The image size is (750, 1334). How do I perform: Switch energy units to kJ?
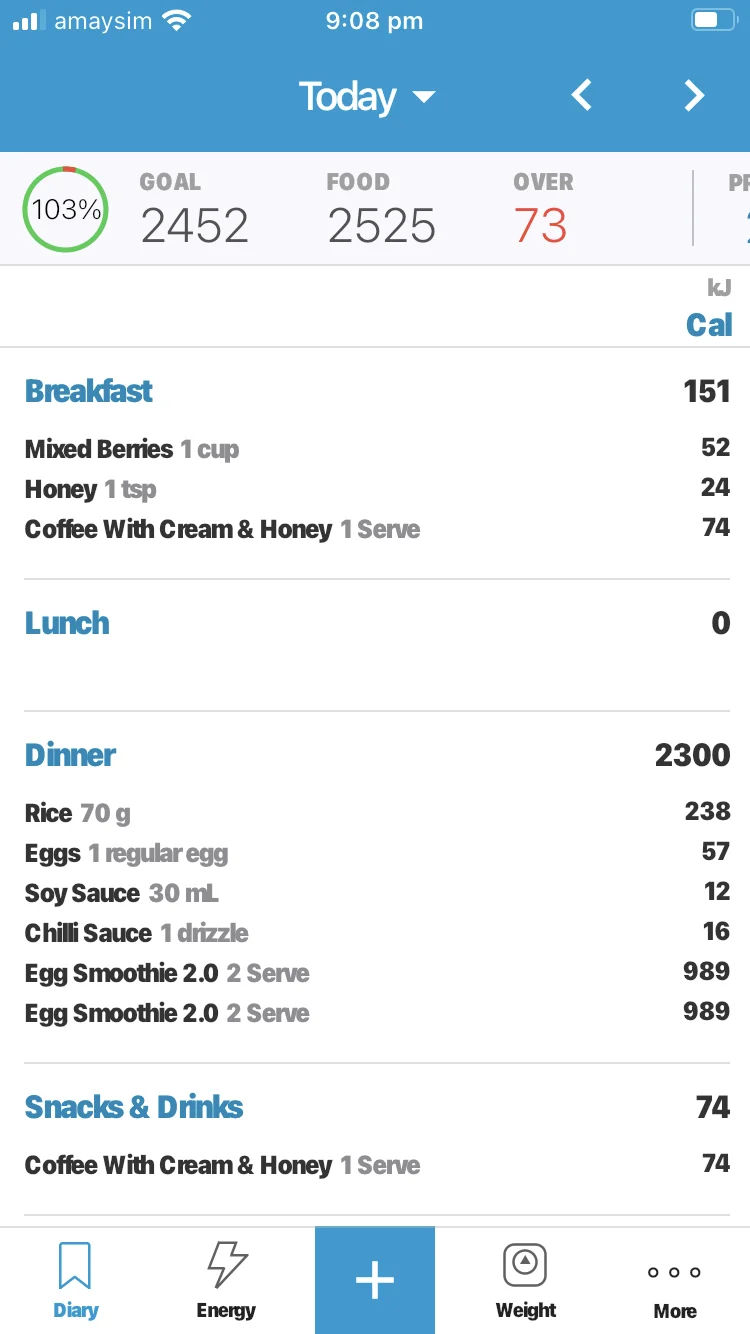(x=718, y=288)
